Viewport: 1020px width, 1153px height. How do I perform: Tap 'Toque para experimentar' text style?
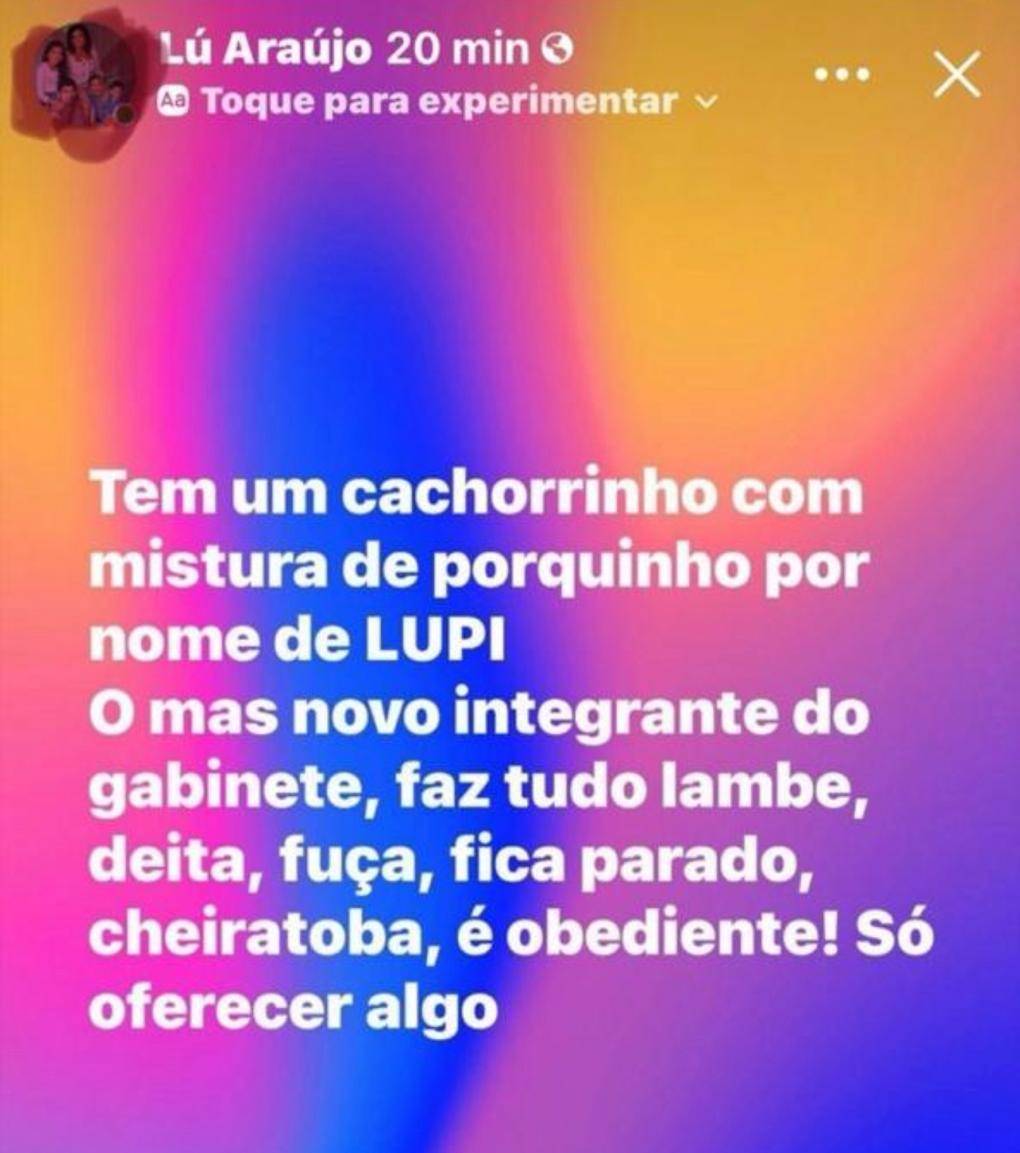click(x=440, y=101)
